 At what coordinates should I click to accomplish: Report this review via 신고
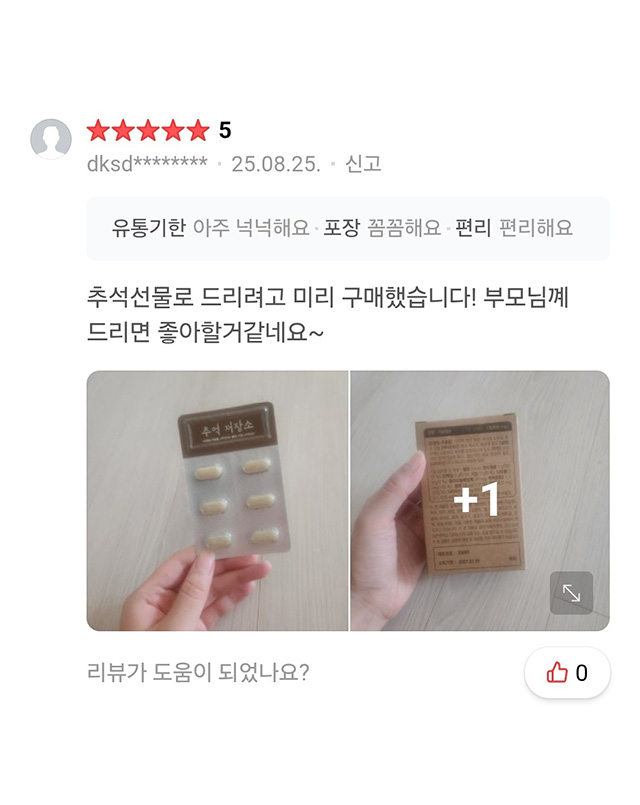click(x=363, y=164)
